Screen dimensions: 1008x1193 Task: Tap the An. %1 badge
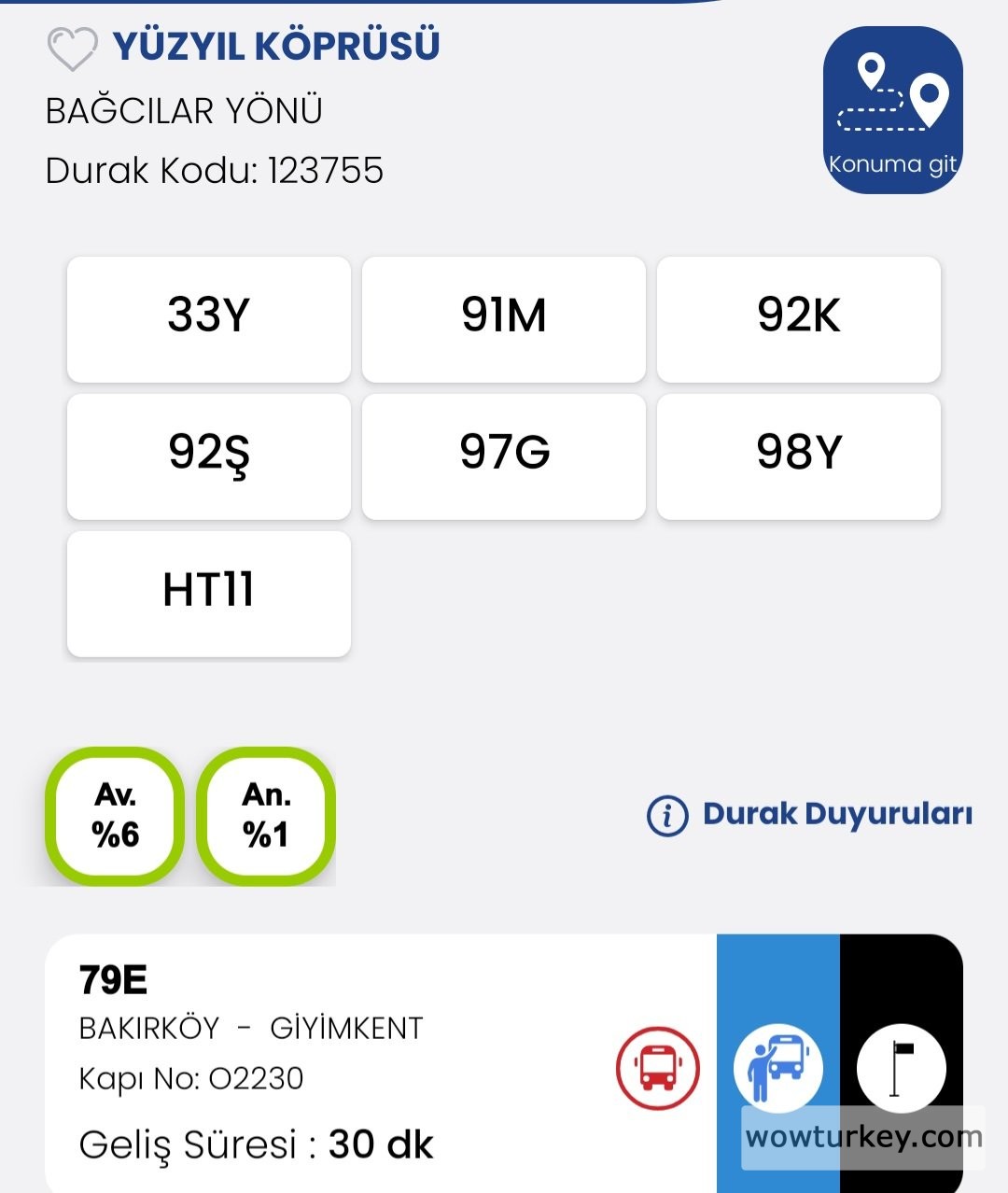point(266,816)
